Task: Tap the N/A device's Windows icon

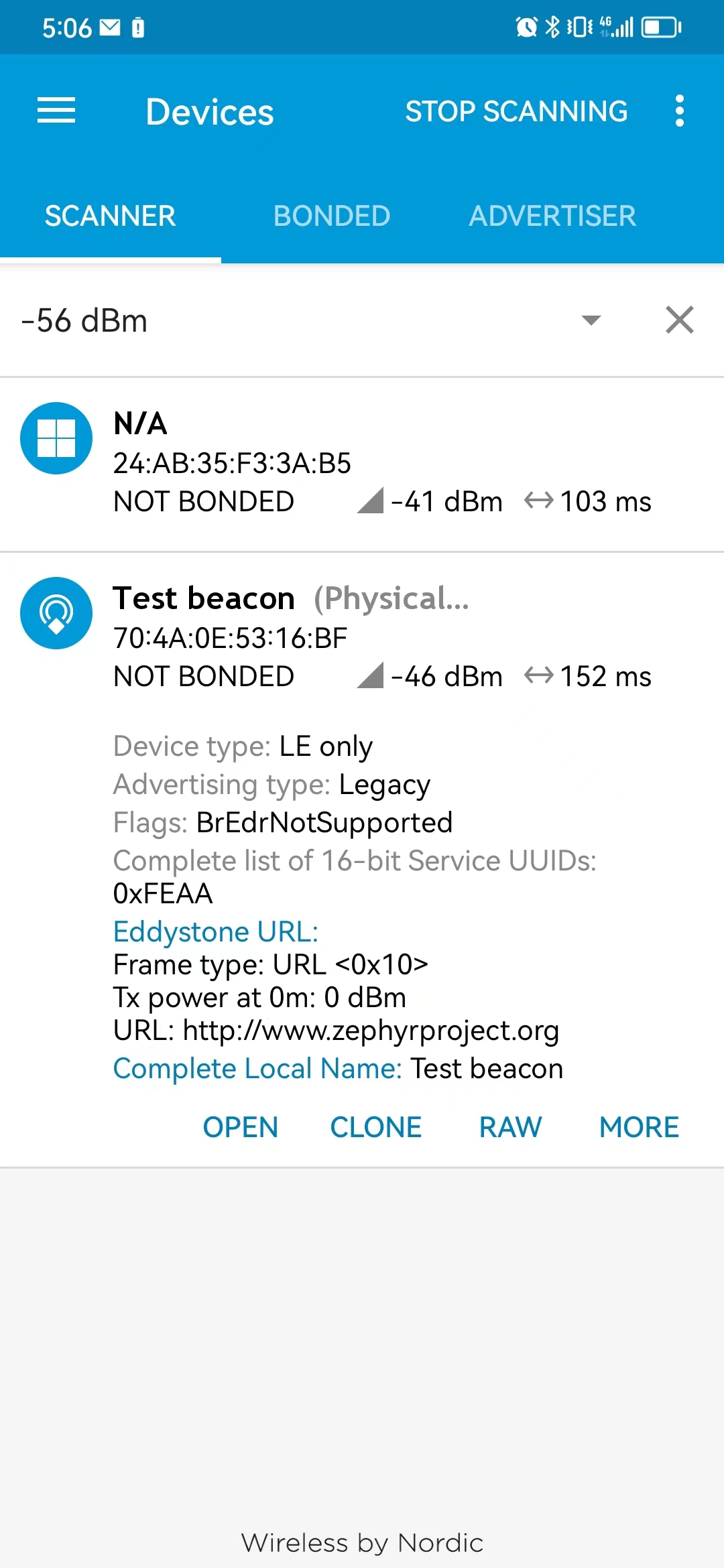Action: [56, 438]
